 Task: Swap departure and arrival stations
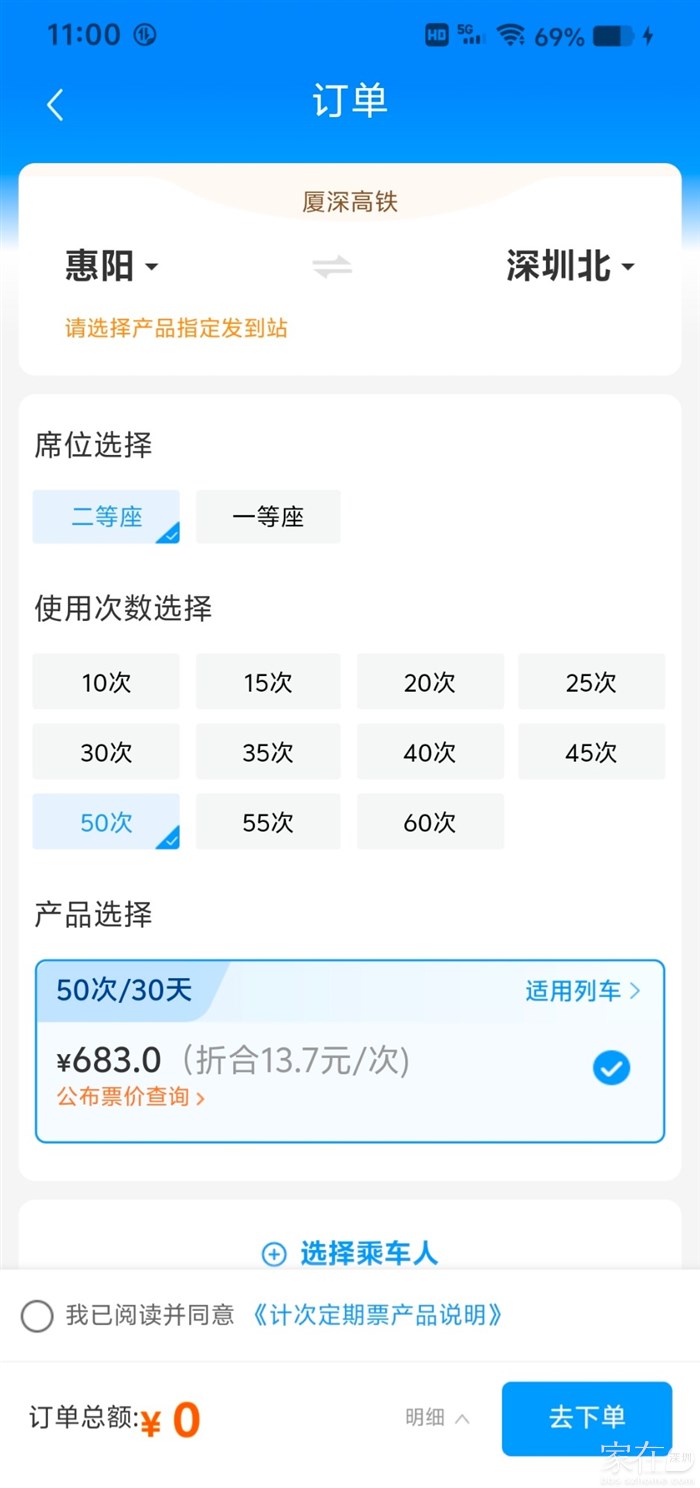pos(332,267)
